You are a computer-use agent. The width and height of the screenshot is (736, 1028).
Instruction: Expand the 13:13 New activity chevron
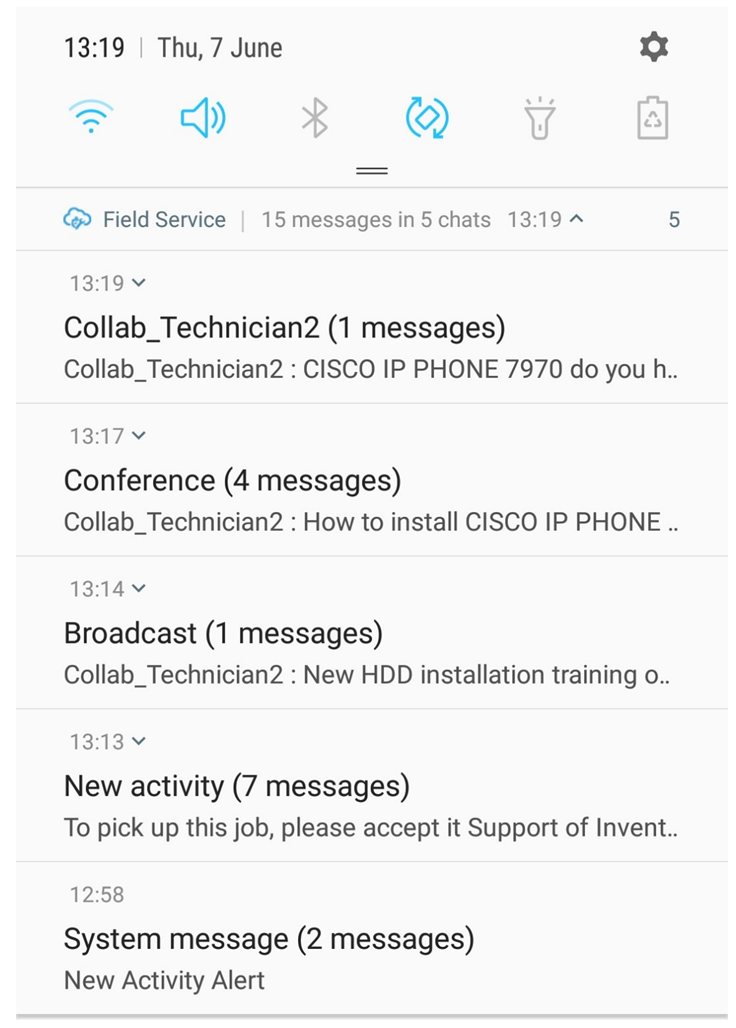click(x=139, y=741)
